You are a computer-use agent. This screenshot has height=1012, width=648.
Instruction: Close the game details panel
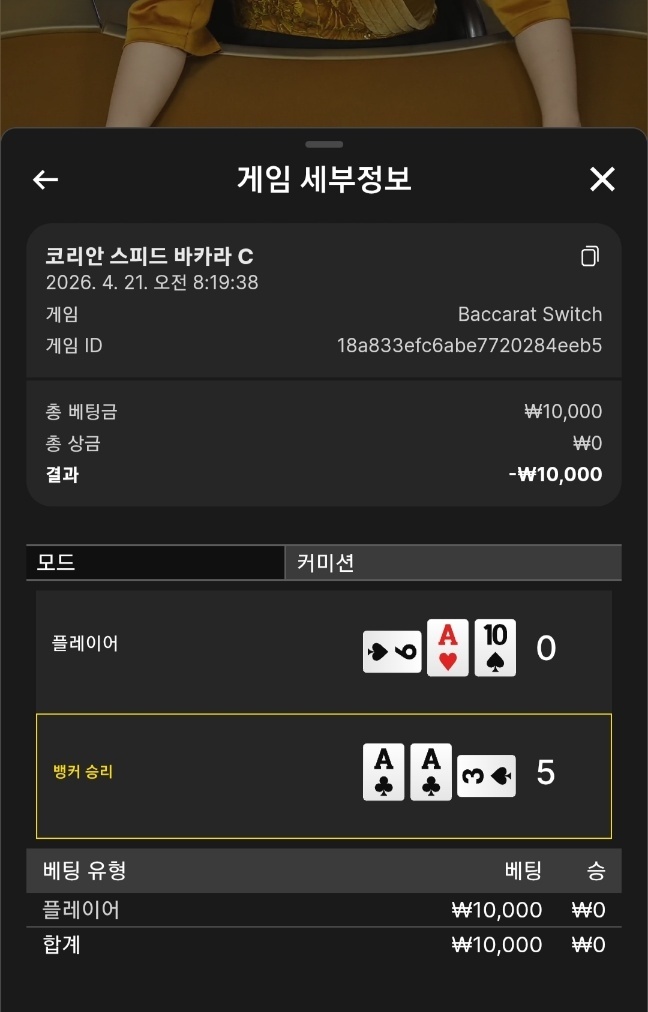602,180
